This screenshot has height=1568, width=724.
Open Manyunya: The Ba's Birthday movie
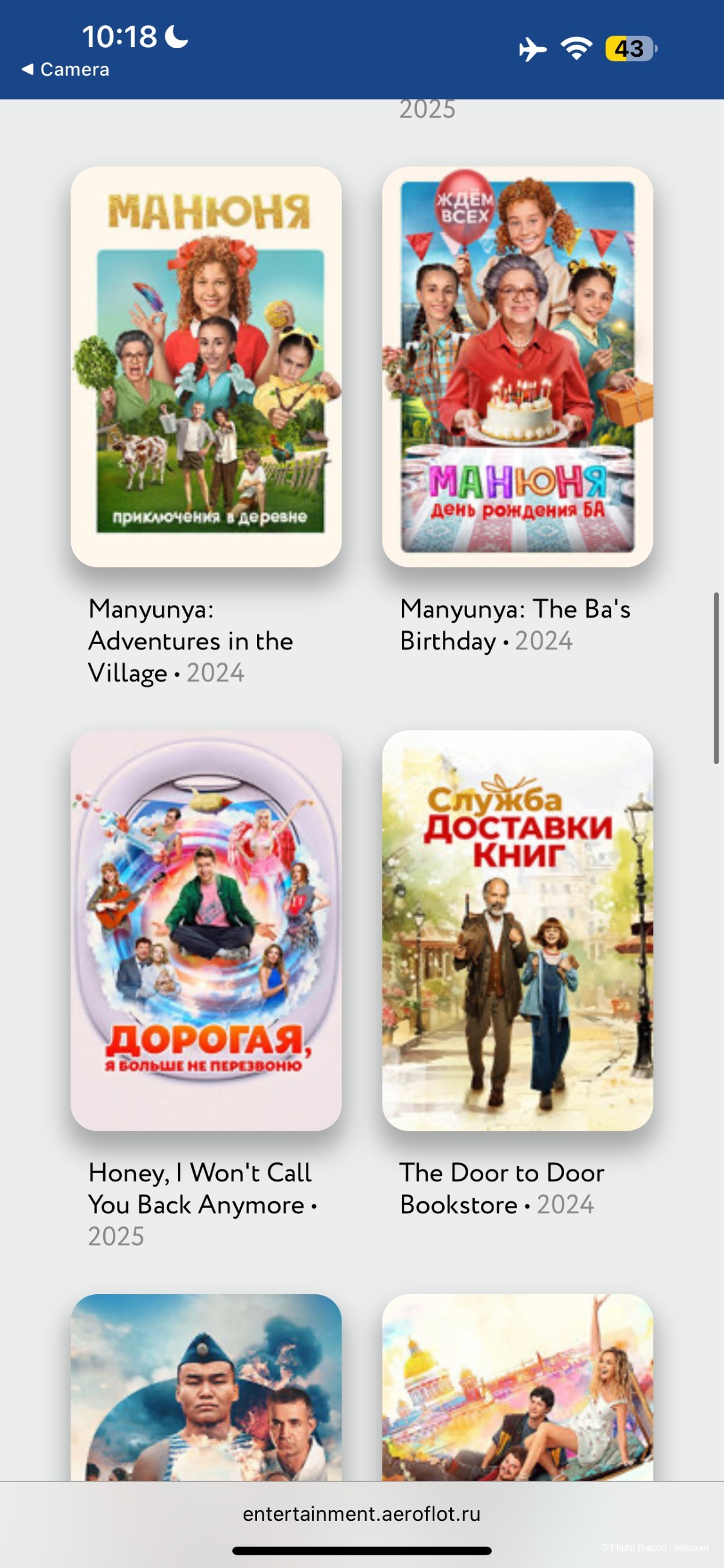pos(517,367)
